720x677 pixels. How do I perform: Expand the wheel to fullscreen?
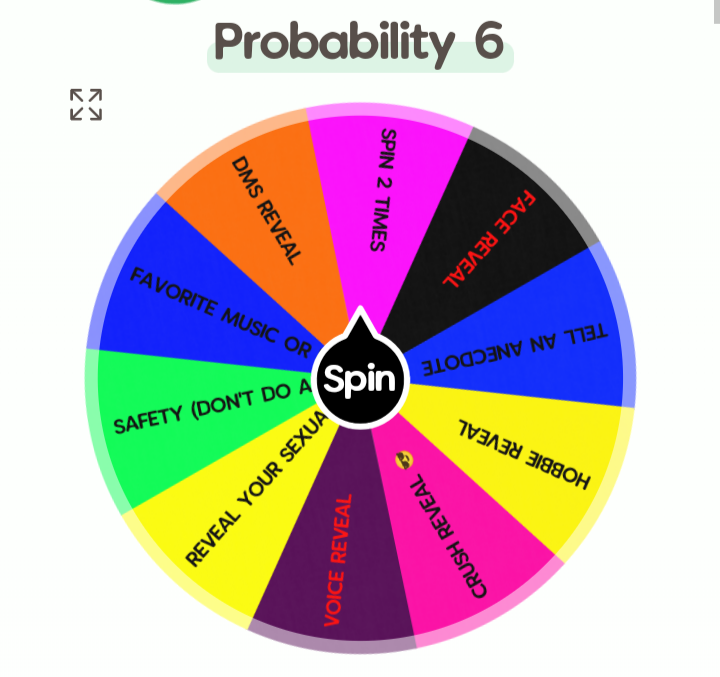[86, 104]
